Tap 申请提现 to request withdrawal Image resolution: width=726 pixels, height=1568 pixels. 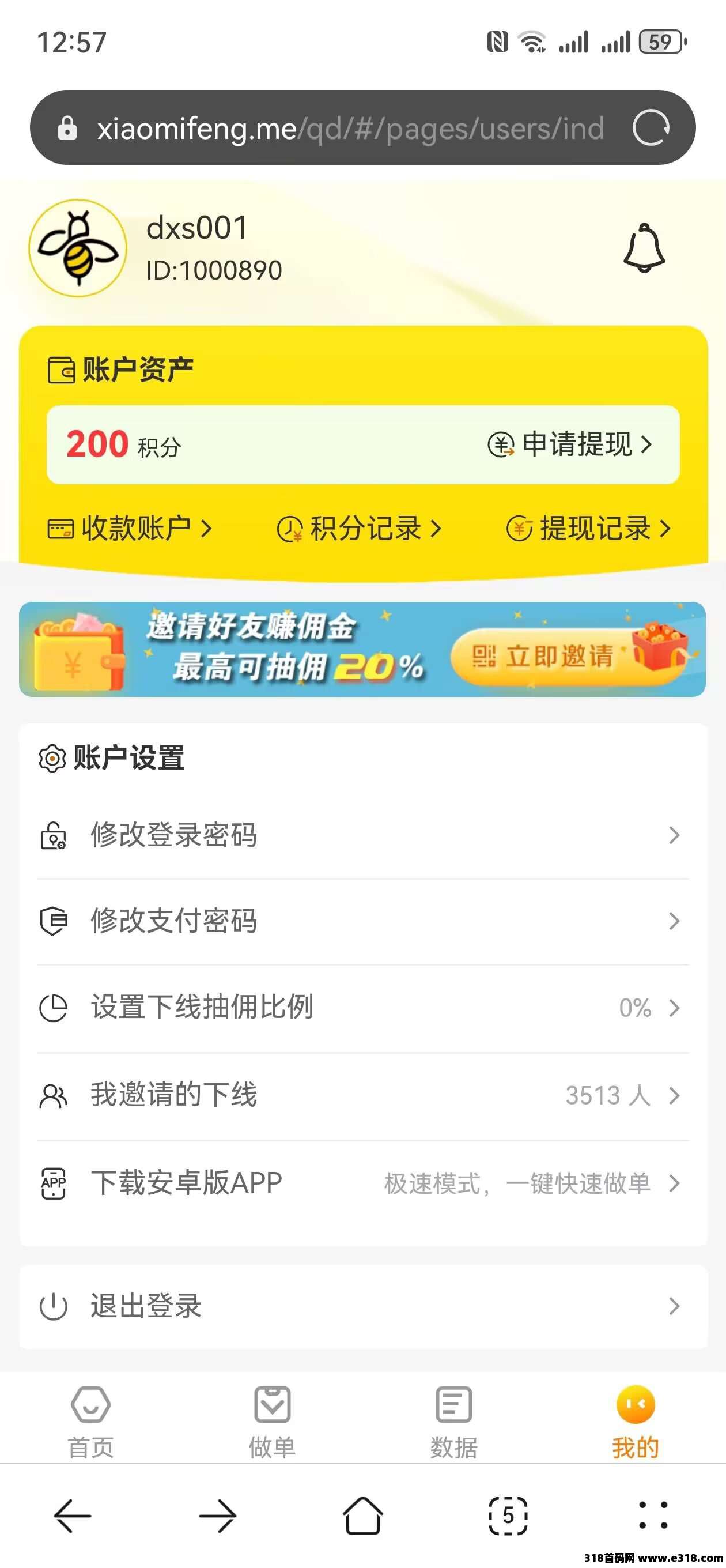point(570,444)
